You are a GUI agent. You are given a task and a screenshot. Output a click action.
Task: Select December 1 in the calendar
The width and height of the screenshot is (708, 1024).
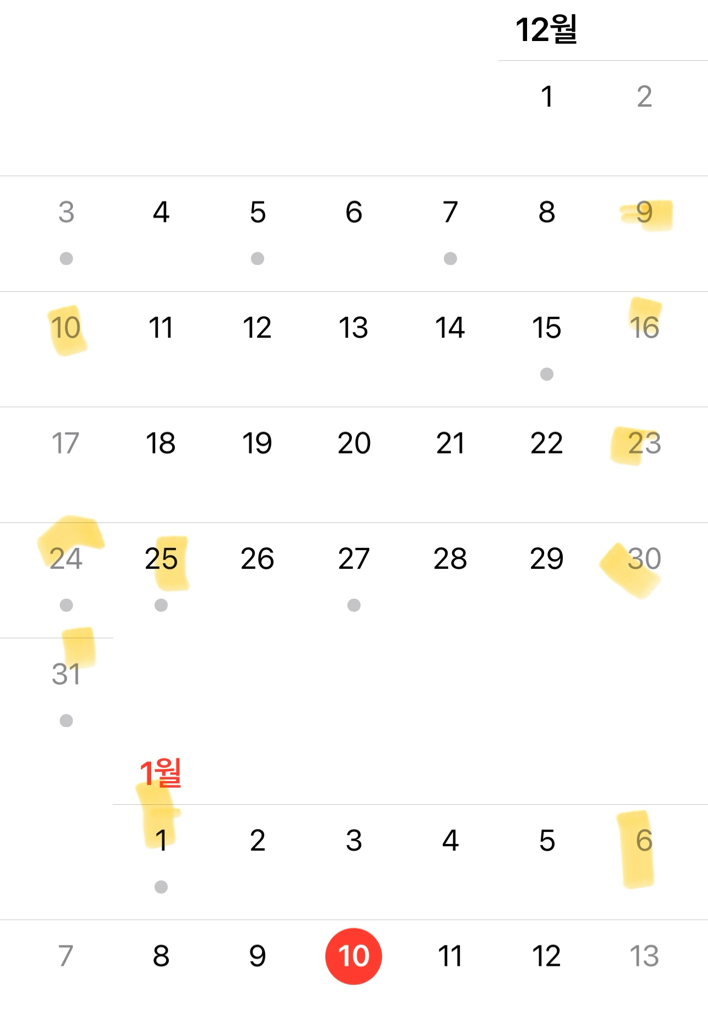coord(546,97)
